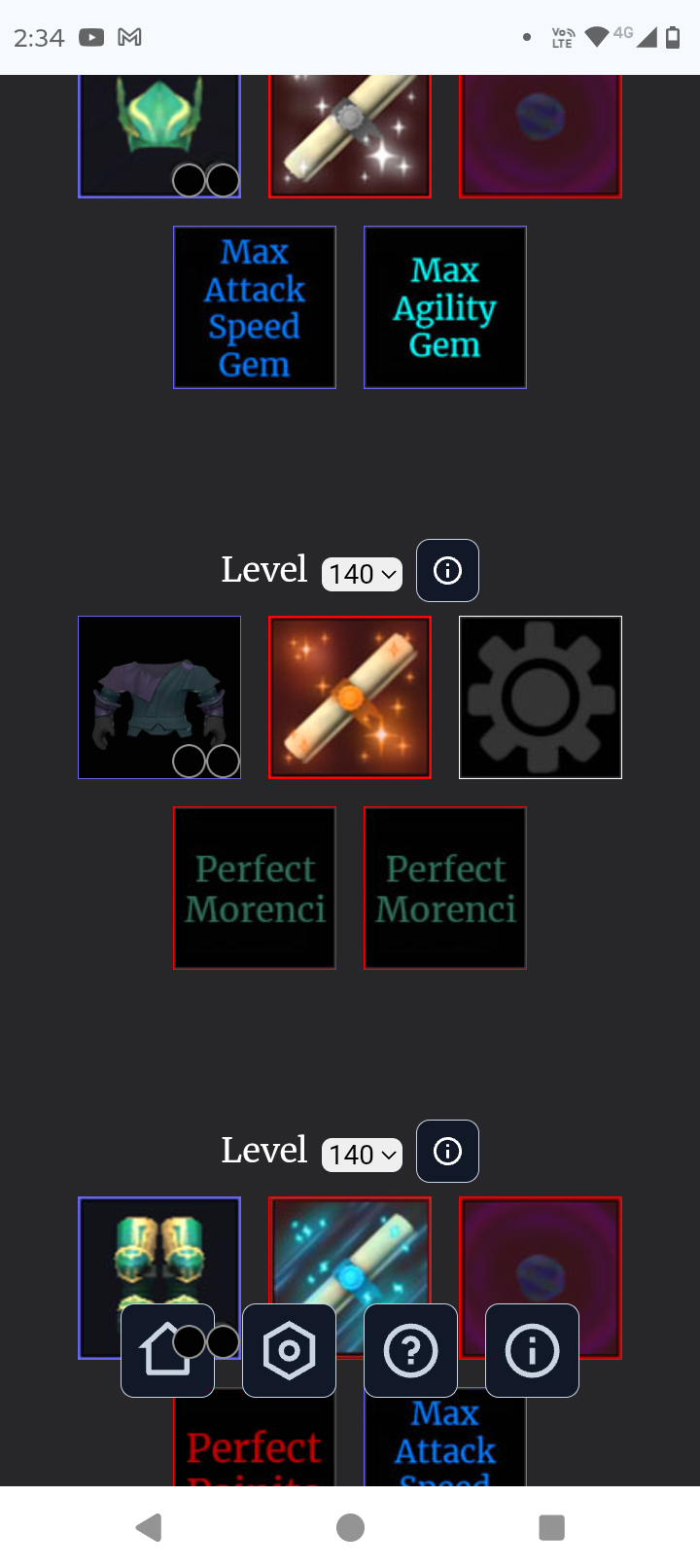This screenshot has width=700, height=1568.
Task: Open the info icon in floating toolbar
Action: pyautogui.click(x=532, y=1350)
